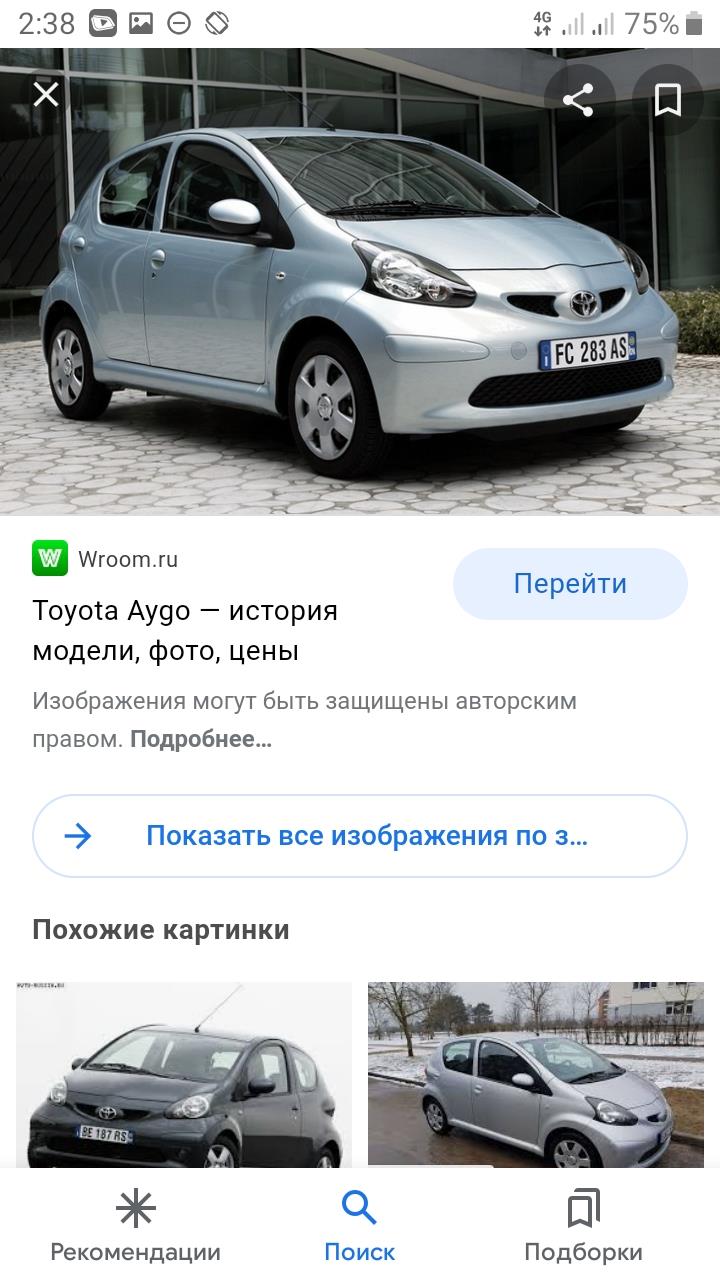720x1280 pixels.
Task: Open the silver Toyota in snow picture
Action: pyautogui.click(x=536, y=1075)
